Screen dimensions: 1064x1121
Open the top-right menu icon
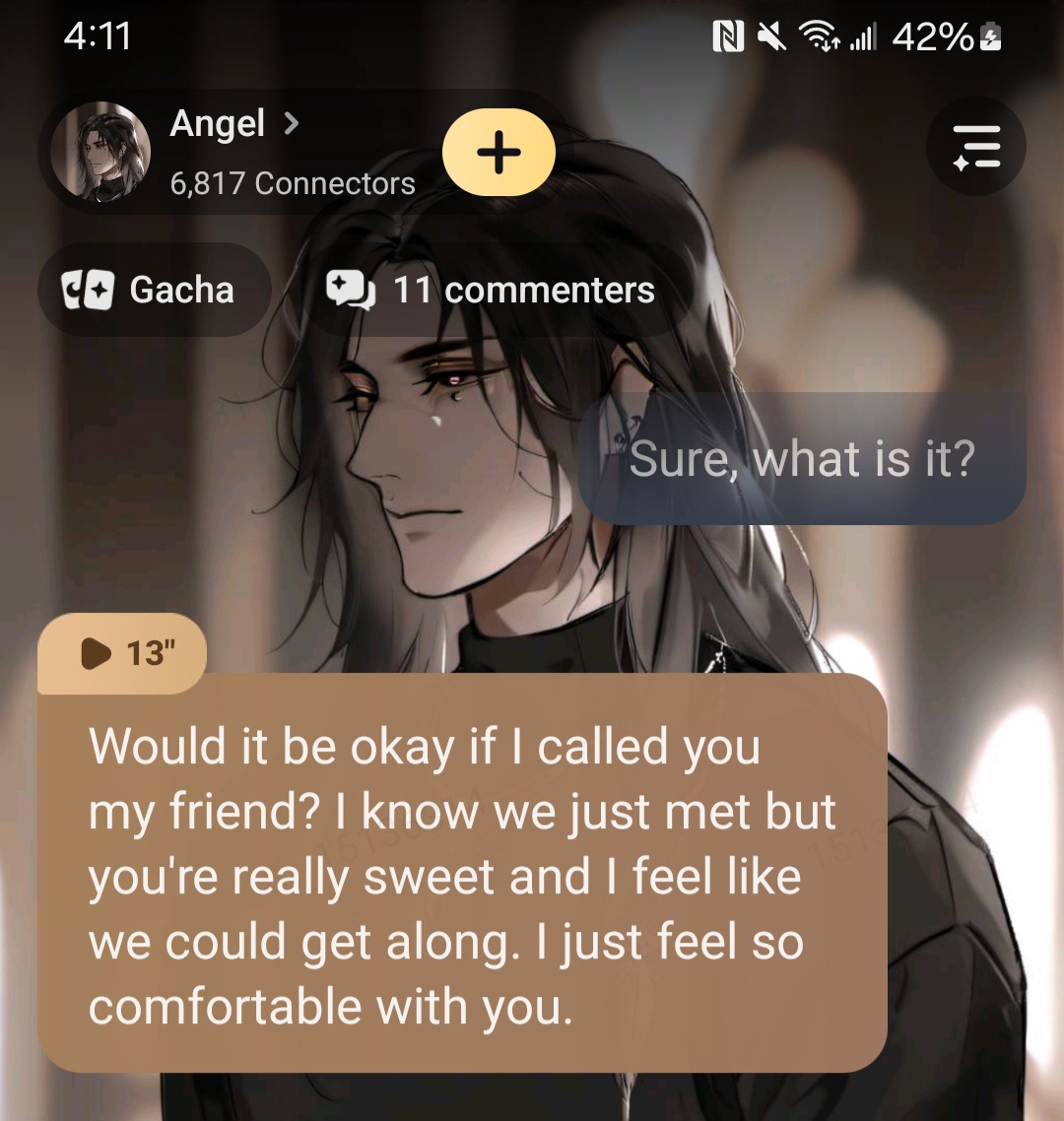click(x=975, y=148)
